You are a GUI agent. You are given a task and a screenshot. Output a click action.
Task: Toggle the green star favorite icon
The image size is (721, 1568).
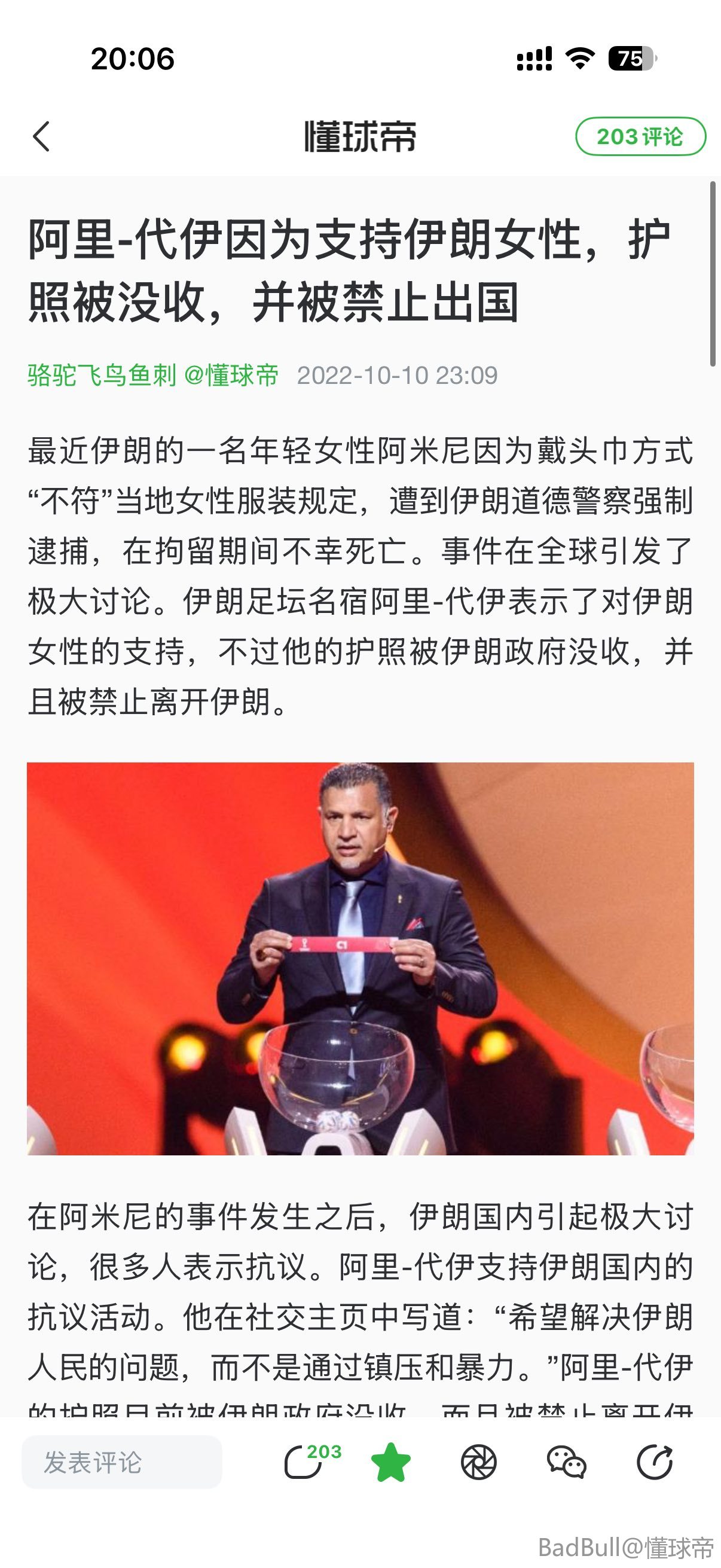pos(390,1462)
